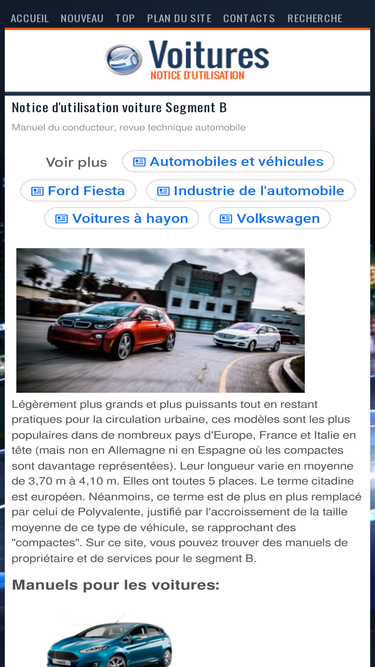Tap the Voitures site logo banner
375x667 pixels.
click(187, 60)
